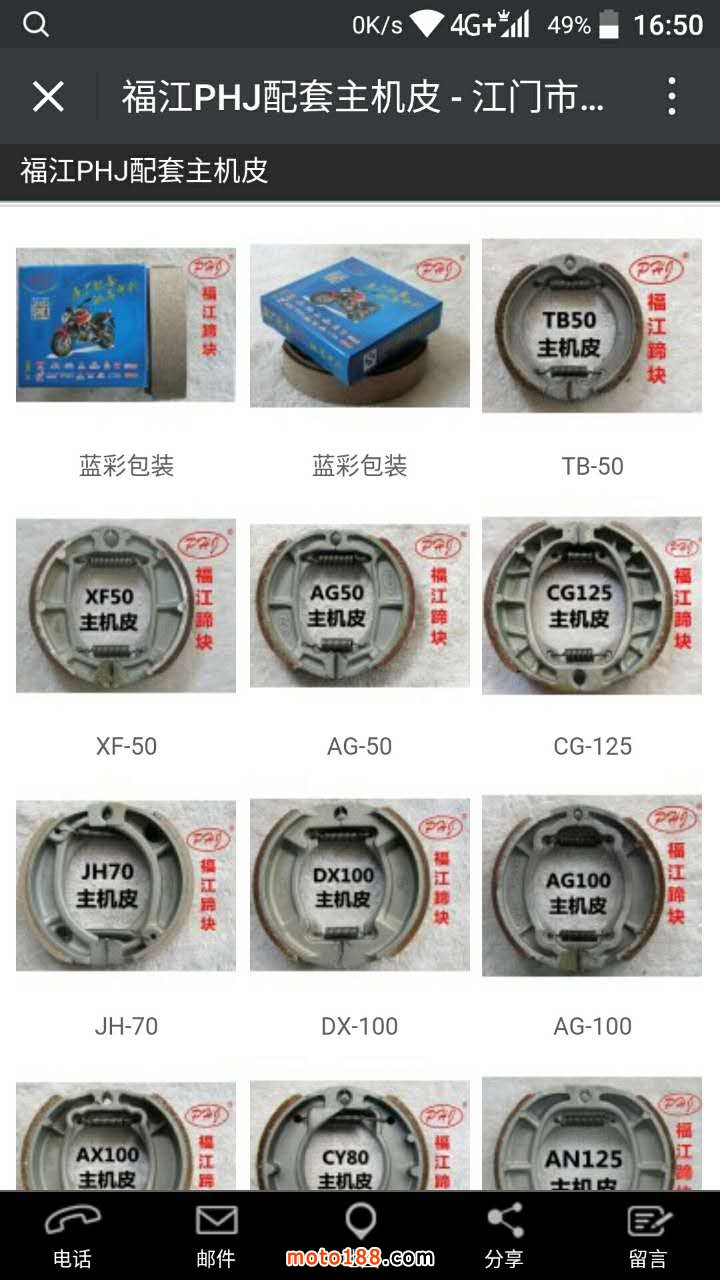Open the JH-70 product

pyautogui.click(x=126, y=886)
